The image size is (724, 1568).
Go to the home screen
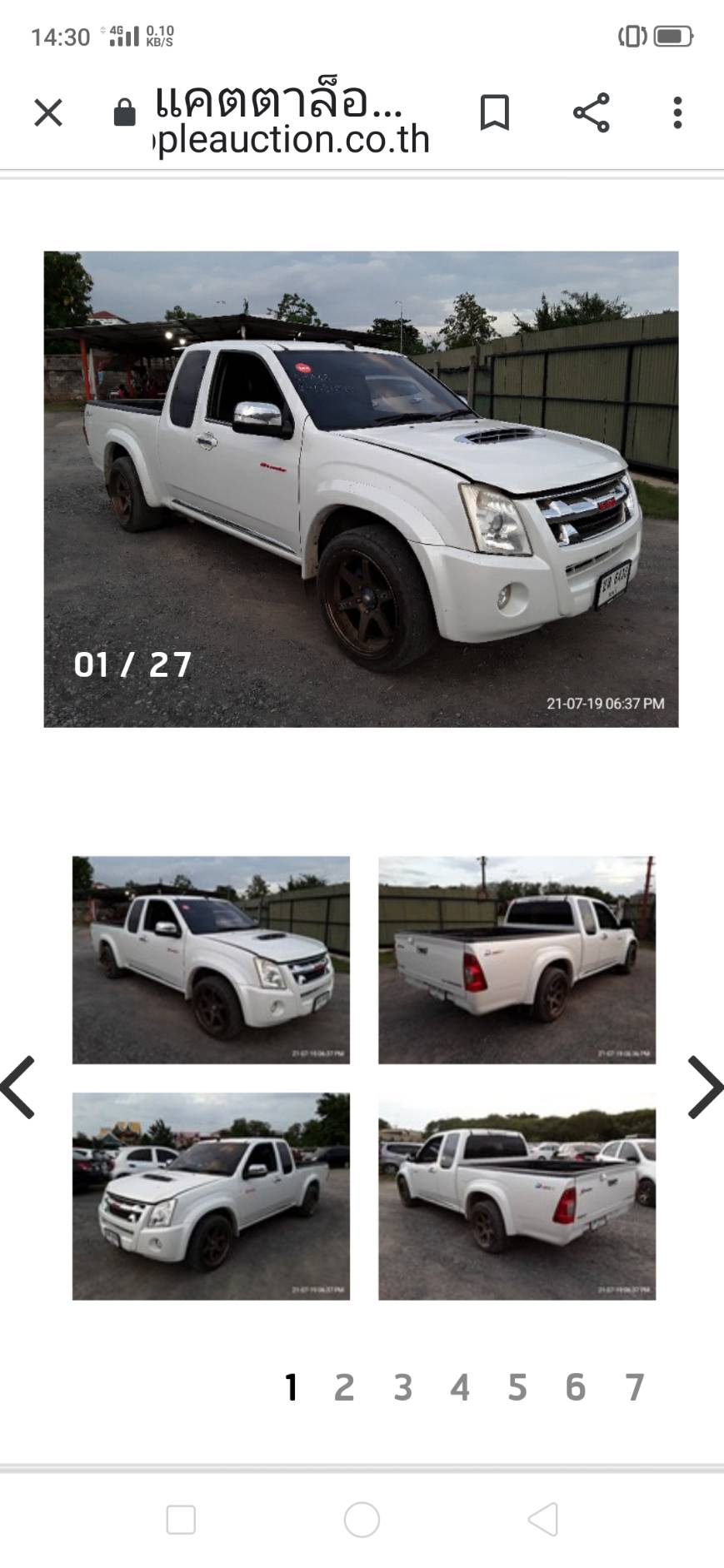click(x=362, y=1520)
